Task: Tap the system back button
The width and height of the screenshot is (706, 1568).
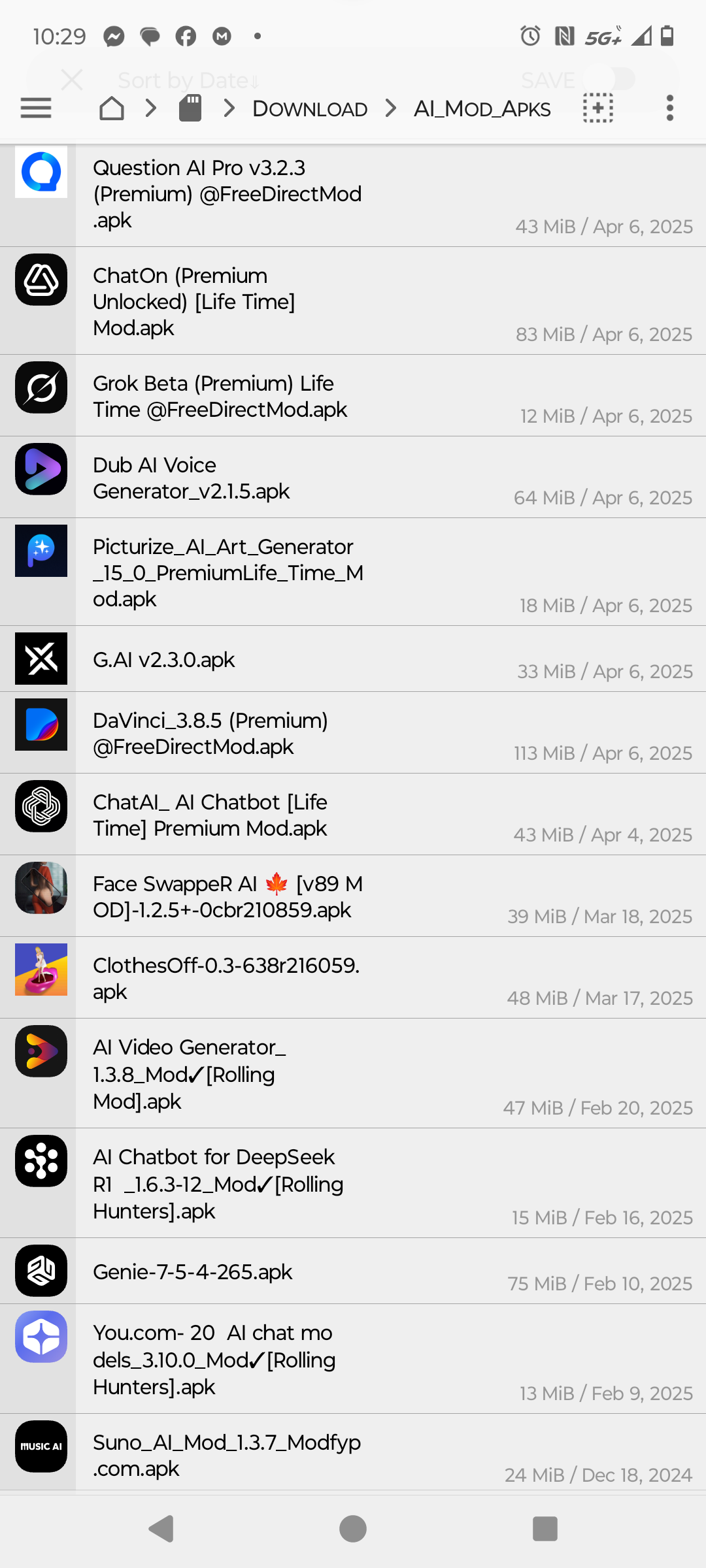Action: click(x=161, y=1529)
